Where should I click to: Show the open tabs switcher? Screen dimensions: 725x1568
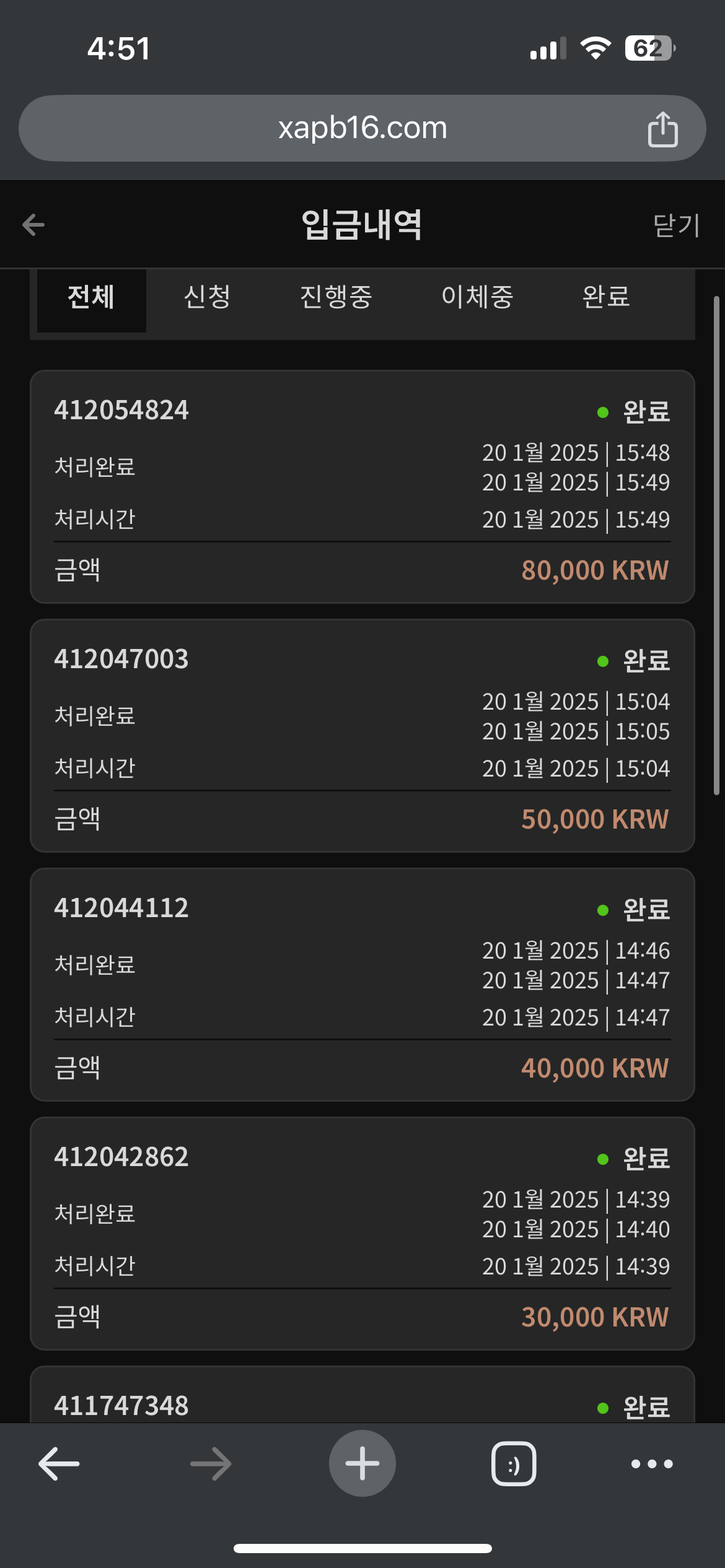click(x=514, y=1464)
